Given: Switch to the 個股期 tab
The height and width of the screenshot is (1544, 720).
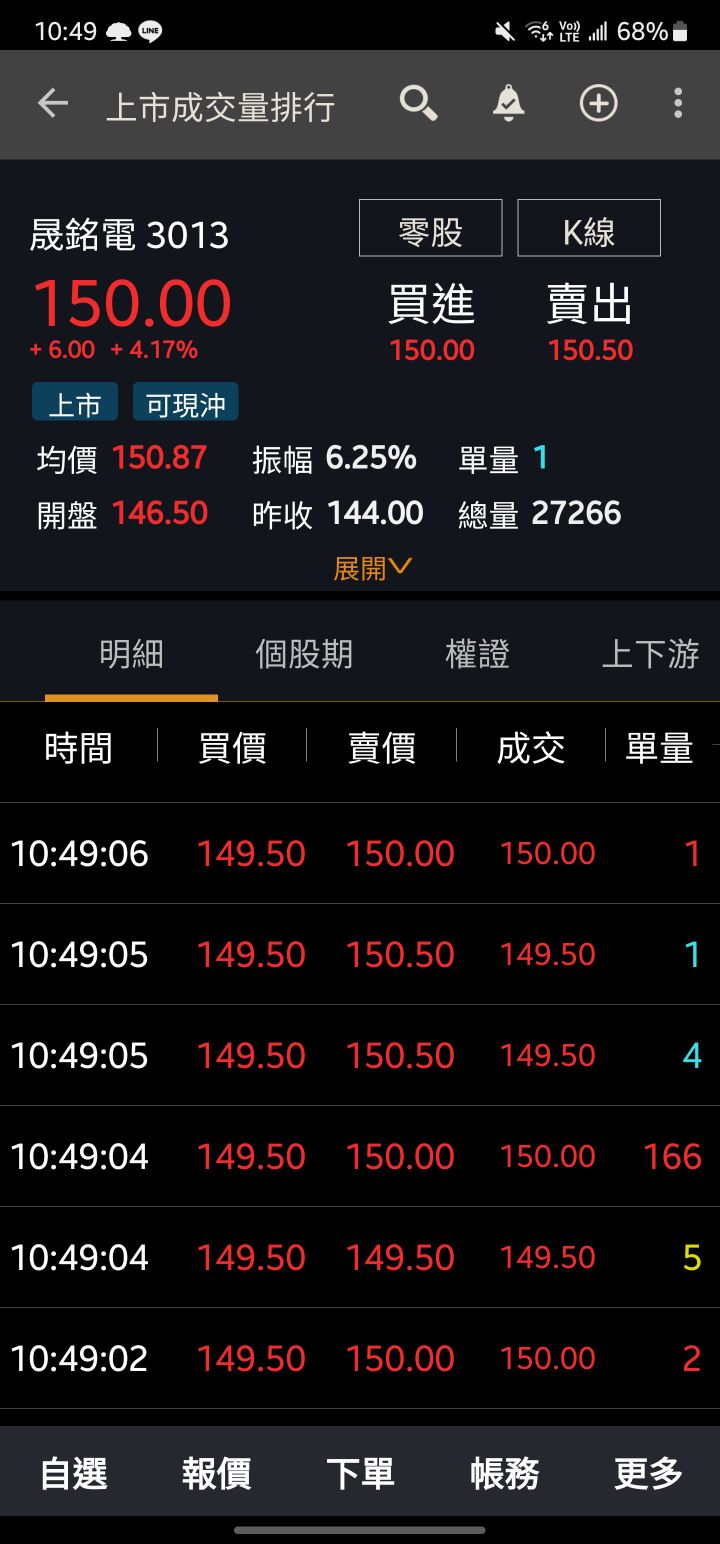Looking at the screenshot, I should click(x=304, y=654).
